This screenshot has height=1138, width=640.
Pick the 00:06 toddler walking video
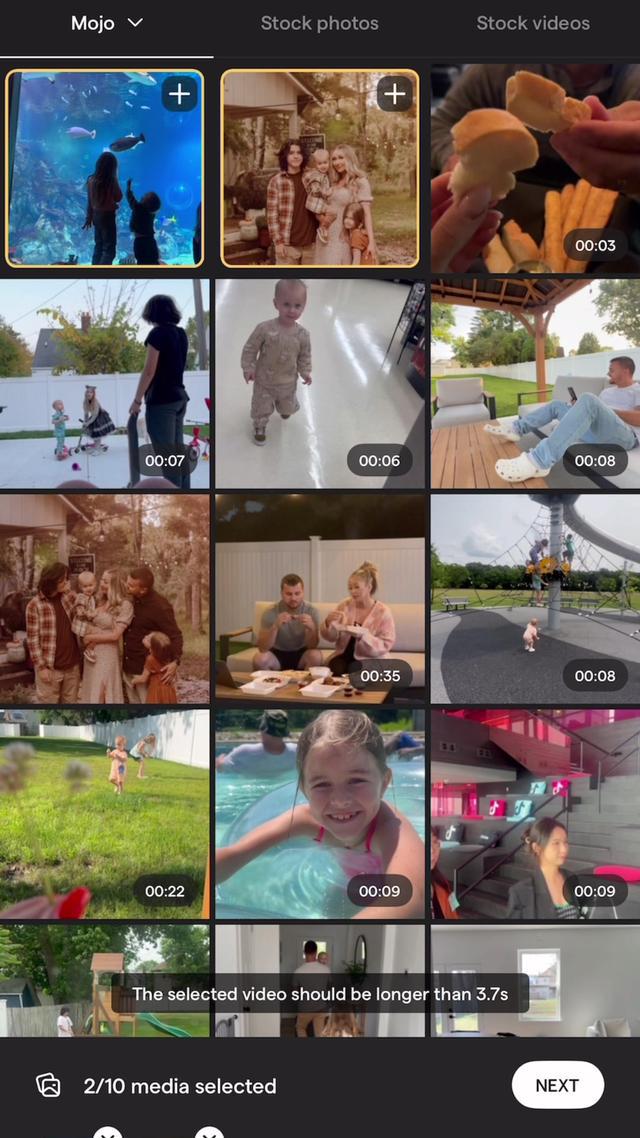[320, 384]
